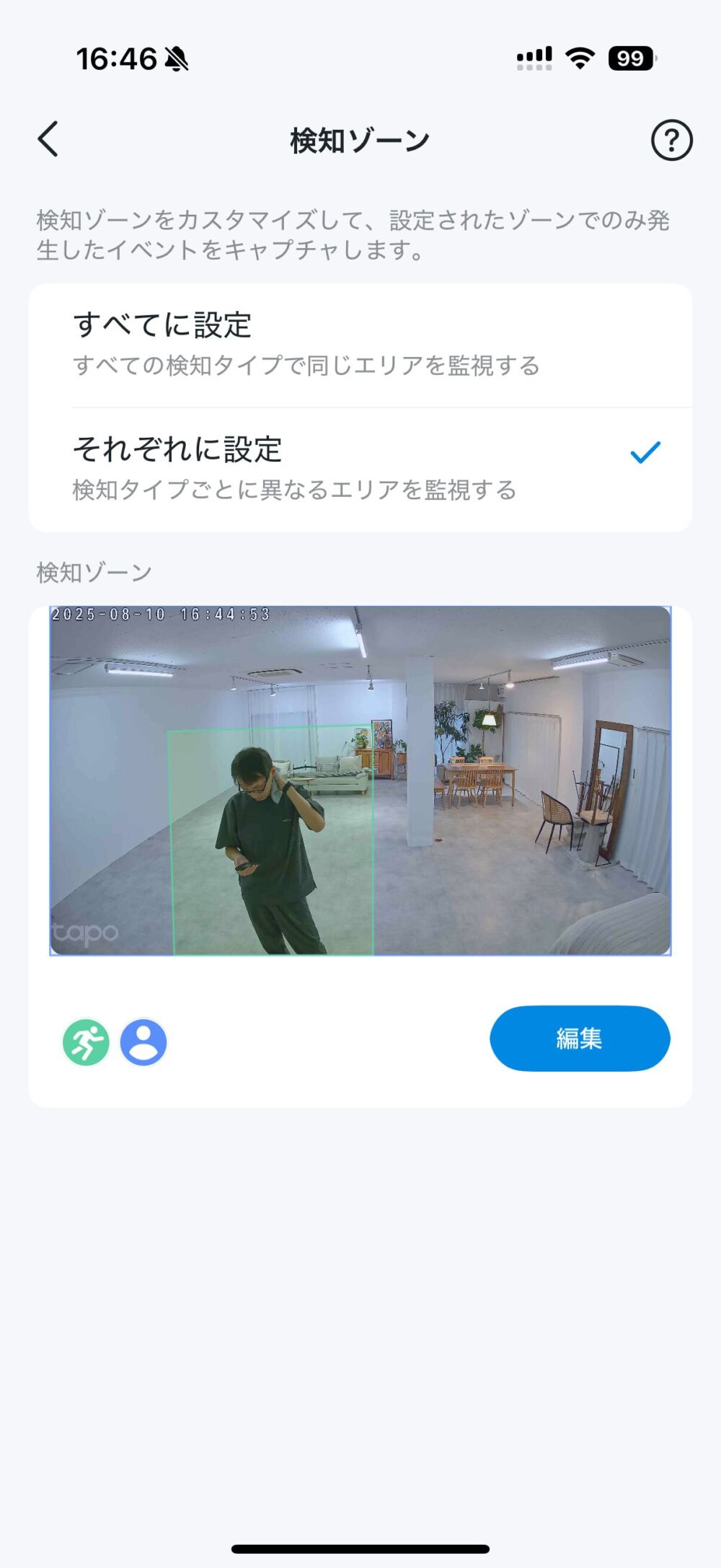Select すべてに設定 option
This screenshot has width=721, height=1568.
tap(360, 345)
